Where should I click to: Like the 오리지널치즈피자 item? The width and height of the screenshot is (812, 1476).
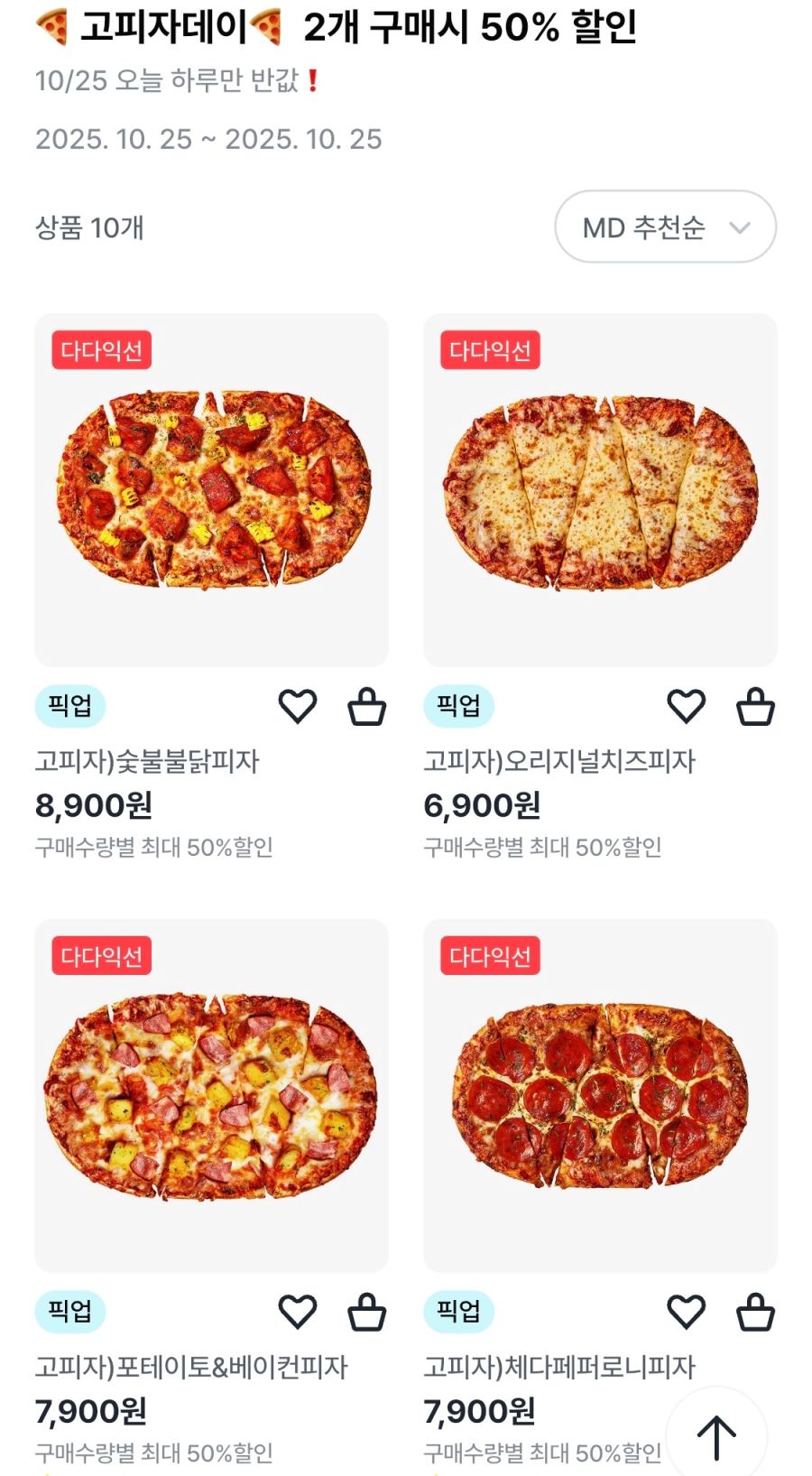(686, 706)
